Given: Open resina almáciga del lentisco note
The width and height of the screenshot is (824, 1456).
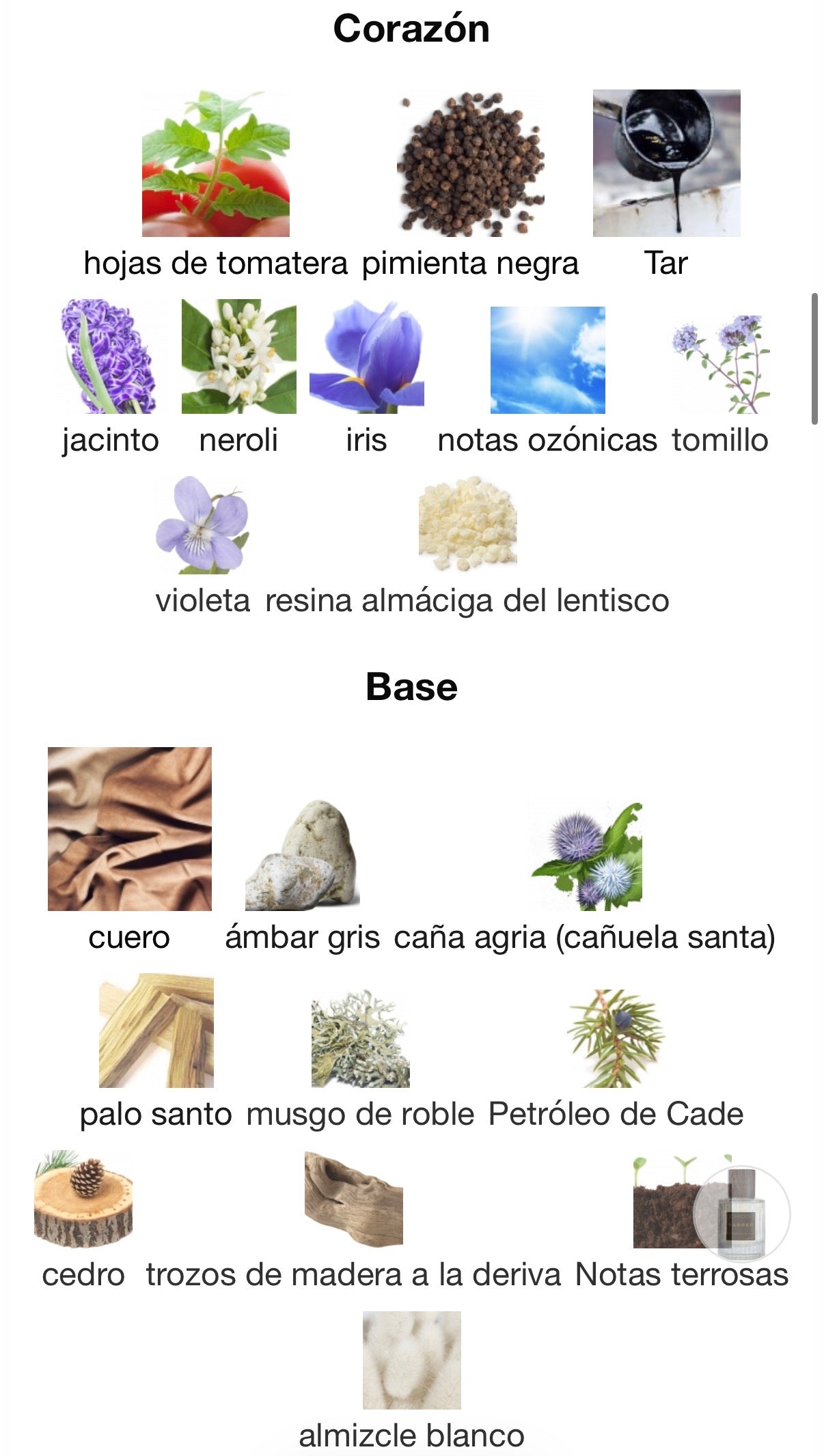Looking at the screenshot, I should [x=467, y=524].
